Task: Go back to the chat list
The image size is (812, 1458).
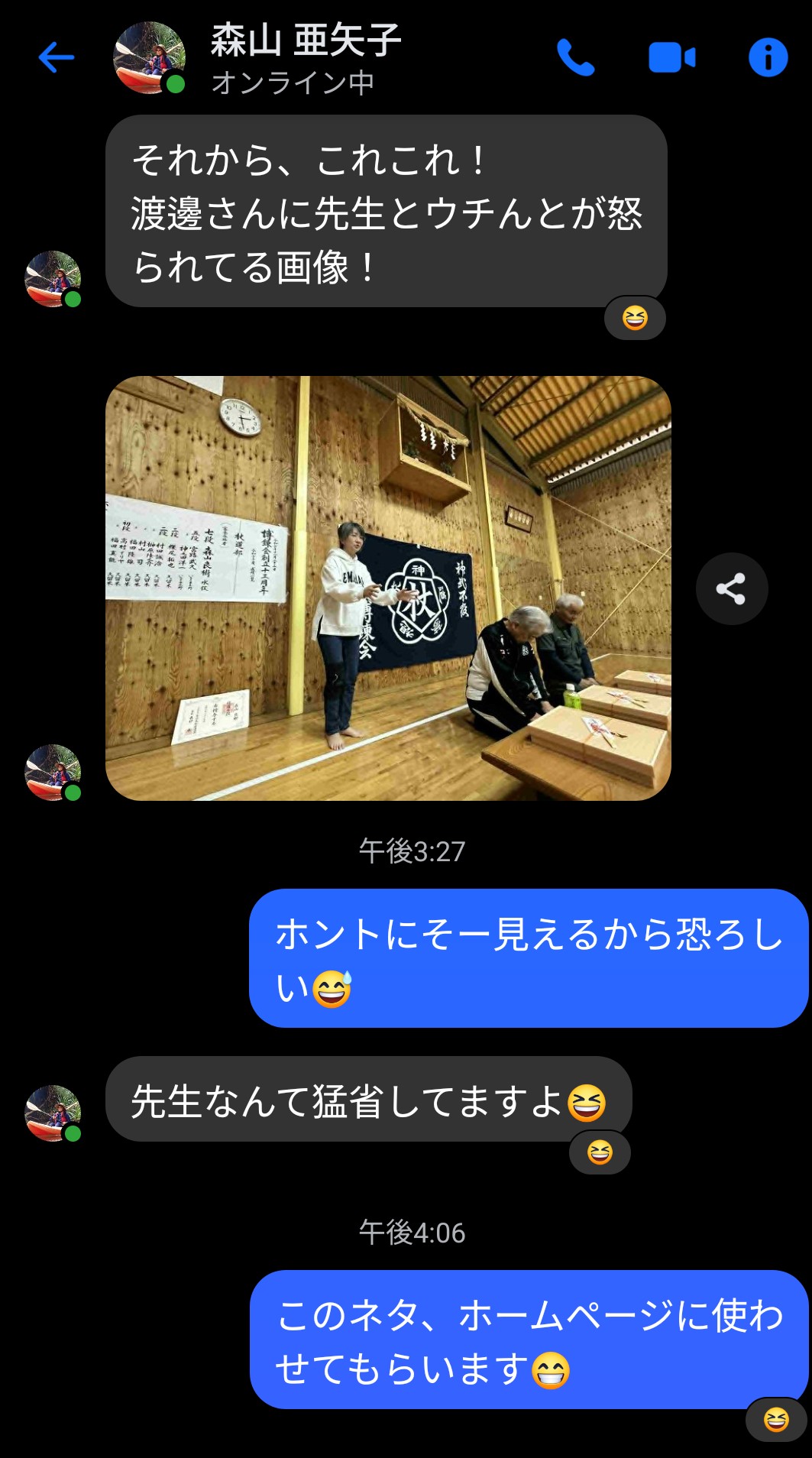Action: [56, 57]
